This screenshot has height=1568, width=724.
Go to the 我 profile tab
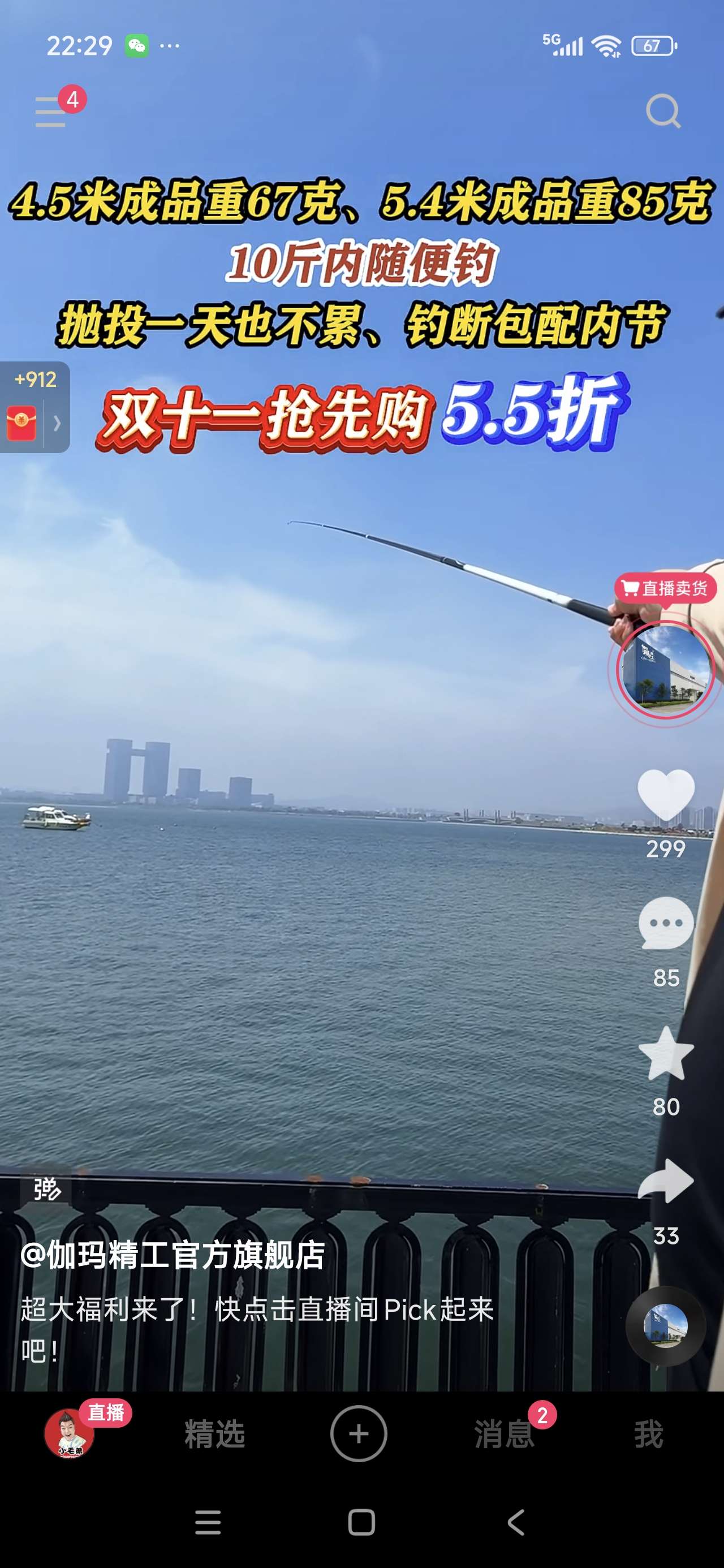649,1435
